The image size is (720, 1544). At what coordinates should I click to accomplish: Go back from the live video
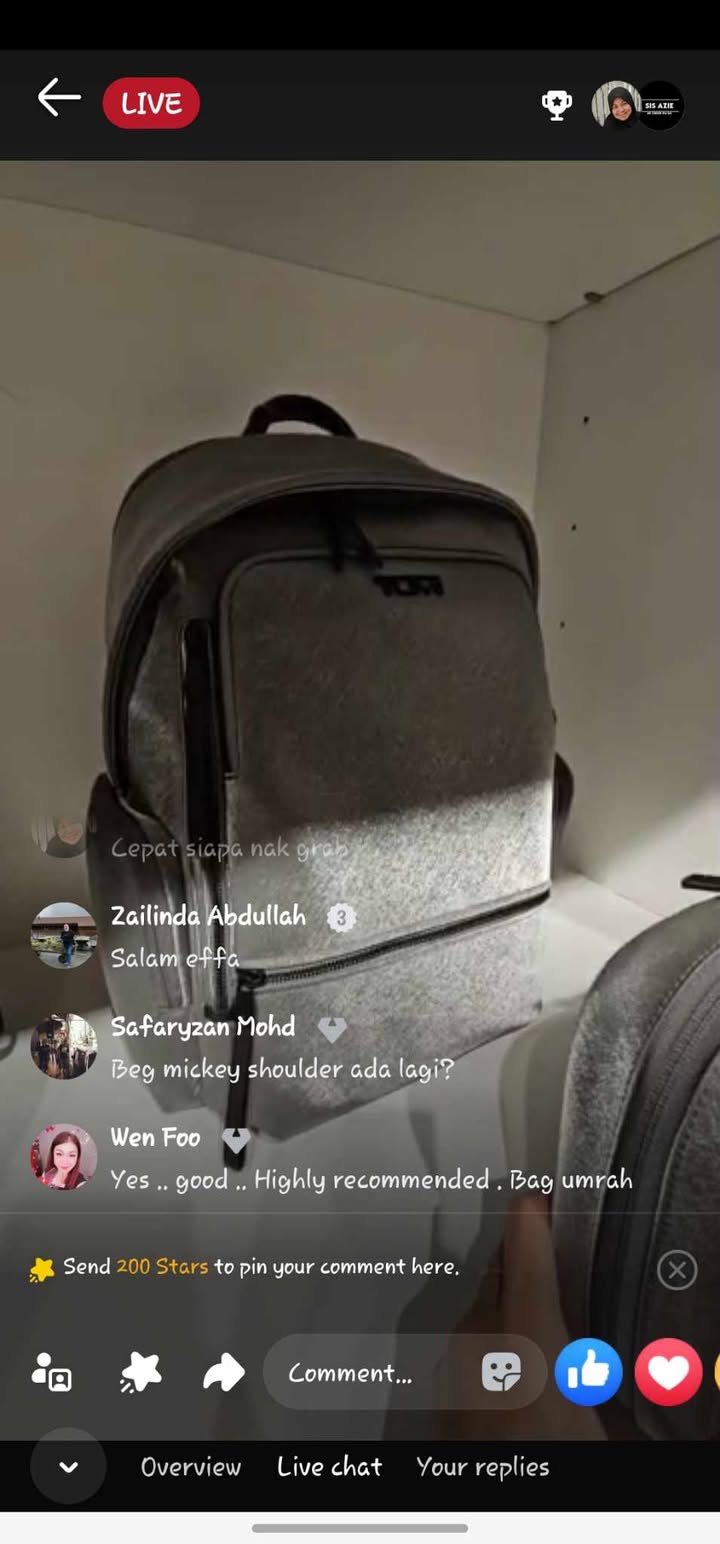tap(59, 99)
